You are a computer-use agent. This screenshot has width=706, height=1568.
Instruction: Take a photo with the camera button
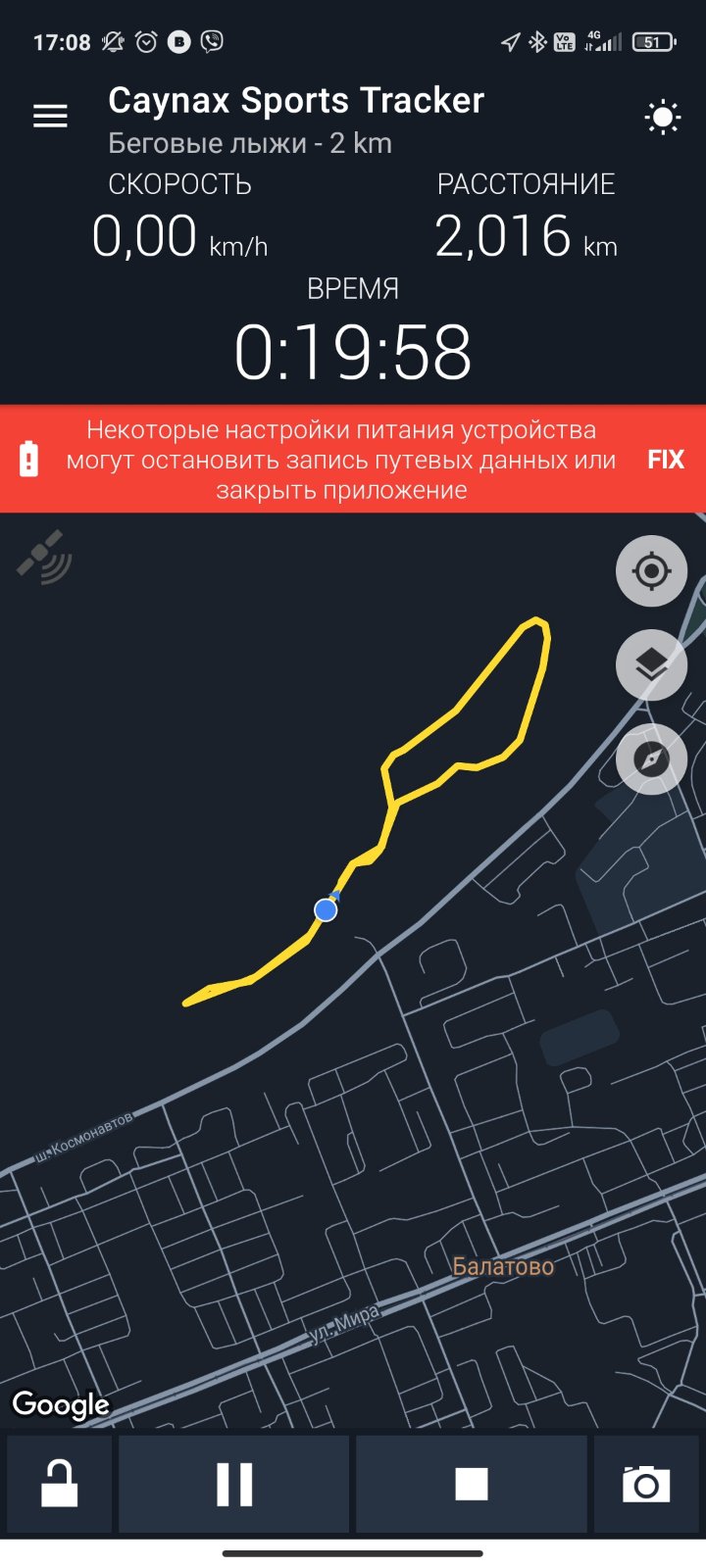(x=646, y=1484)
